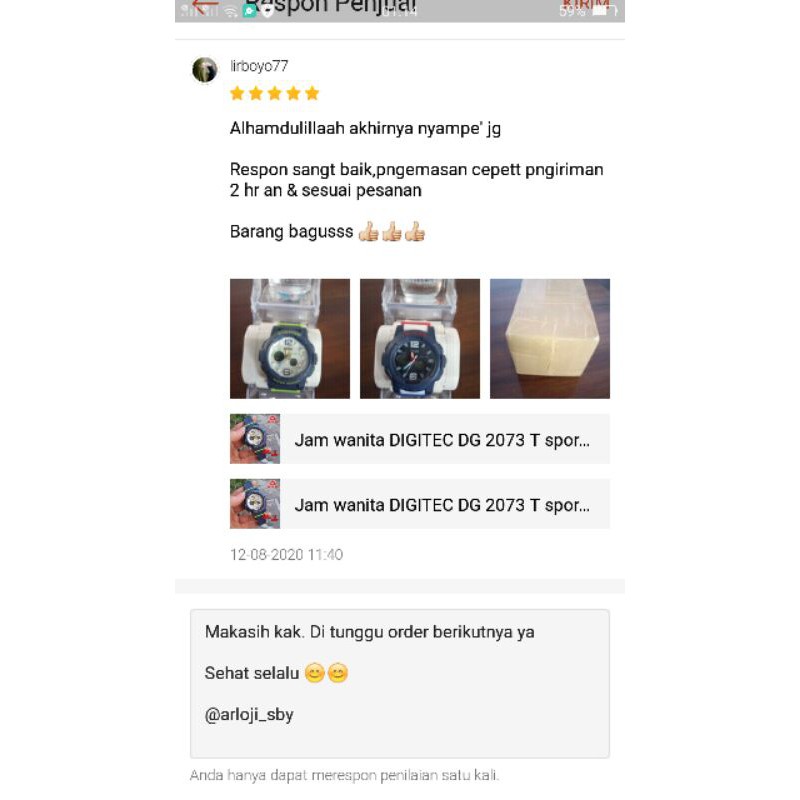The image size is (800, 800).
Task: Open the first Jam wanita DIGITEC product row
Action: [x=420, y=439]
